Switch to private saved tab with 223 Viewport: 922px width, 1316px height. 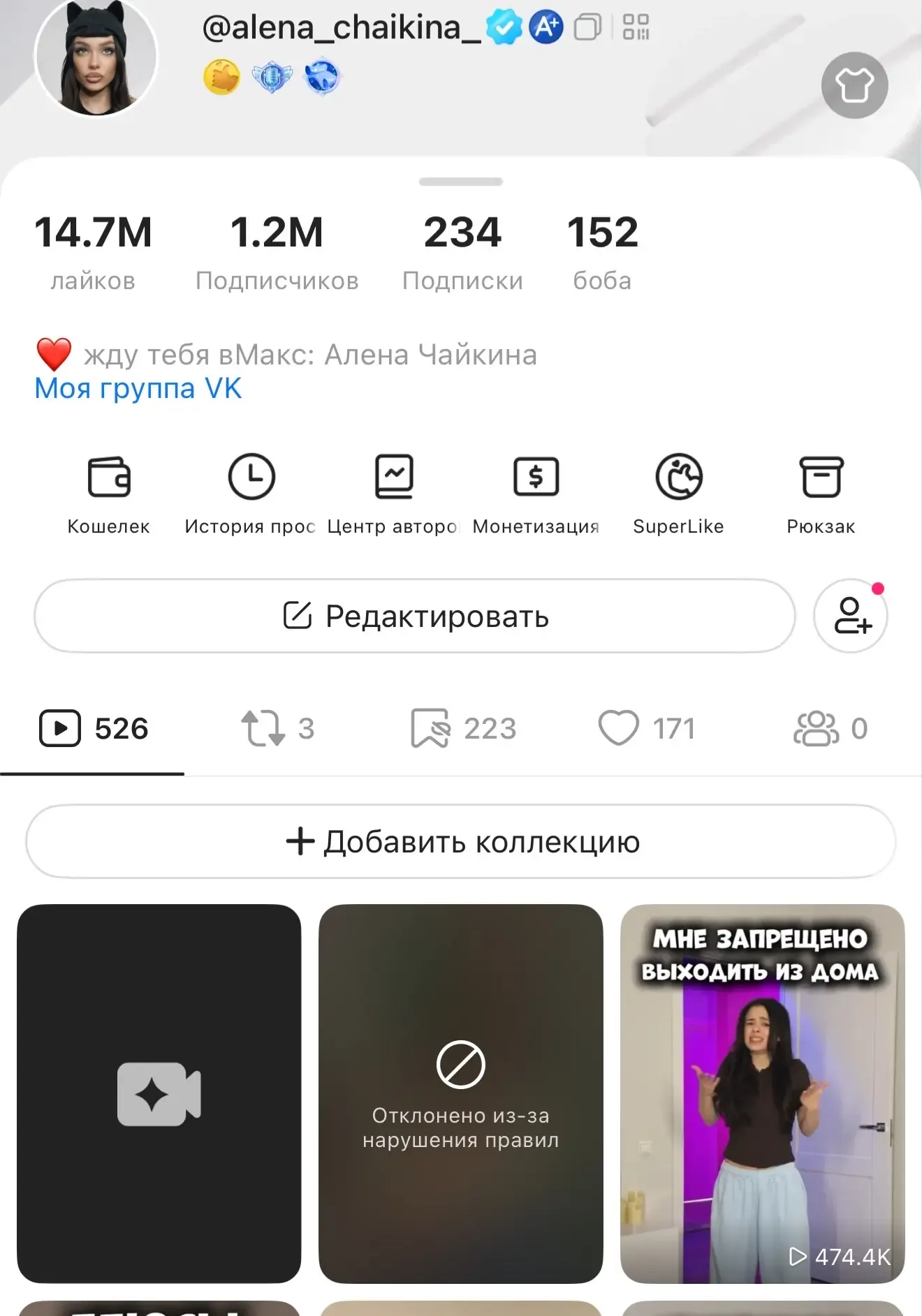pos(463,728)
